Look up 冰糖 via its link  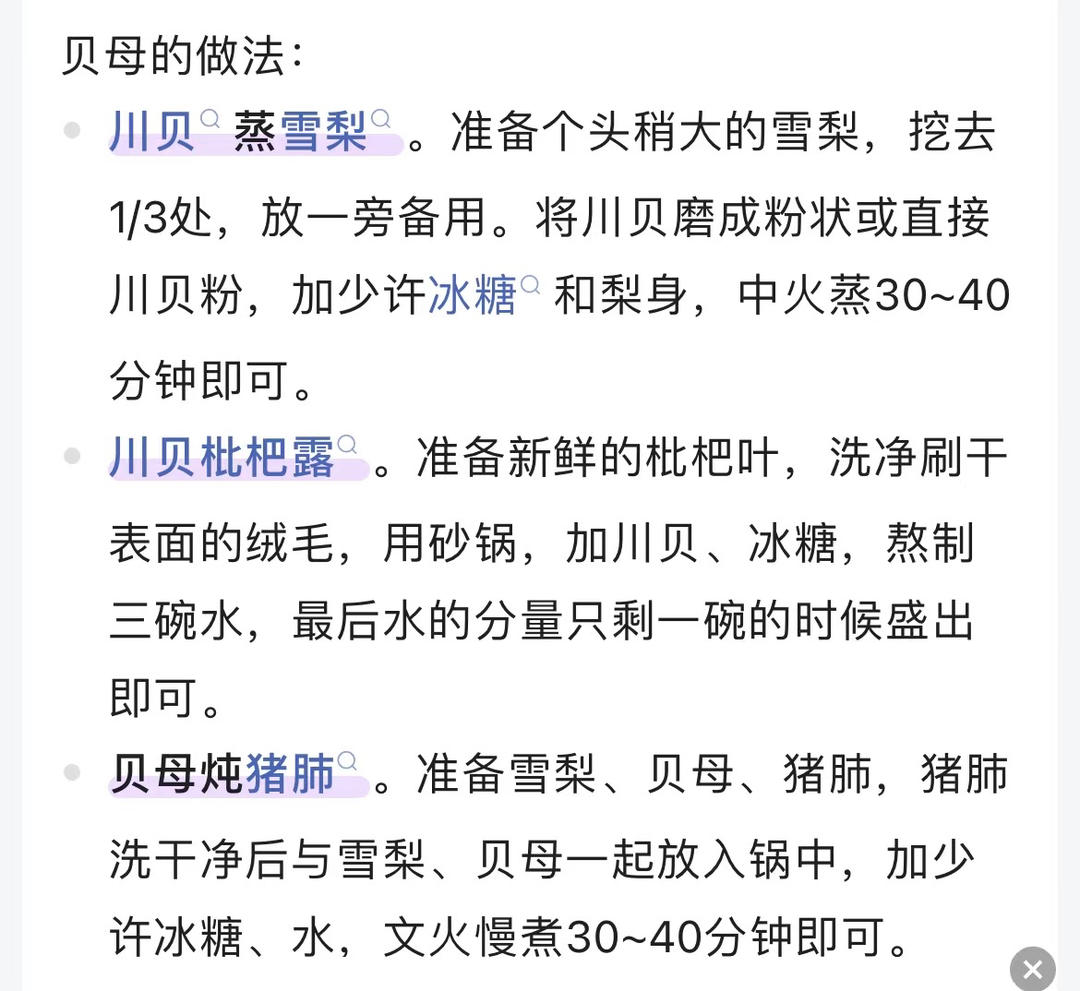pos(473,295)
